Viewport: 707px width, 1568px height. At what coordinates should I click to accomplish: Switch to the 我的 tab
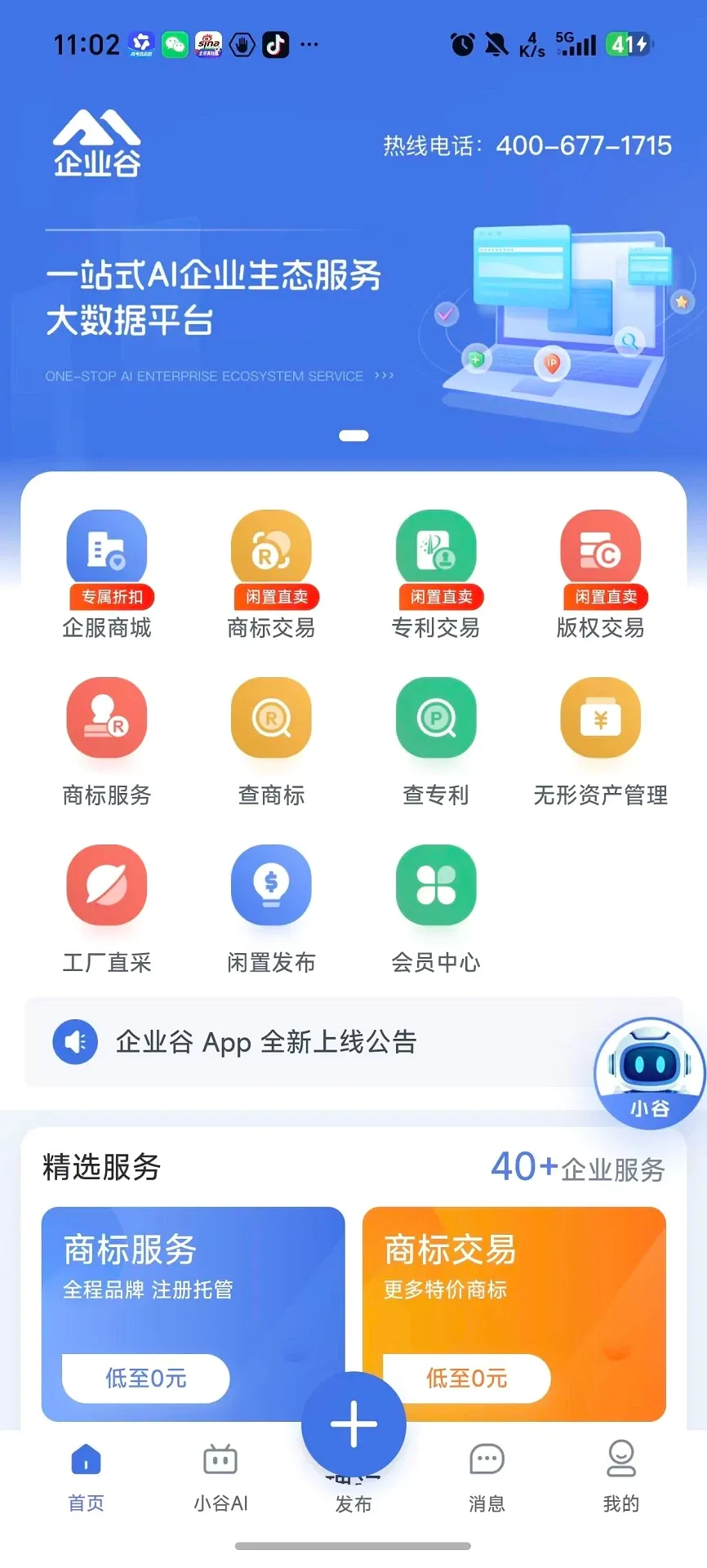(620, 1478)
